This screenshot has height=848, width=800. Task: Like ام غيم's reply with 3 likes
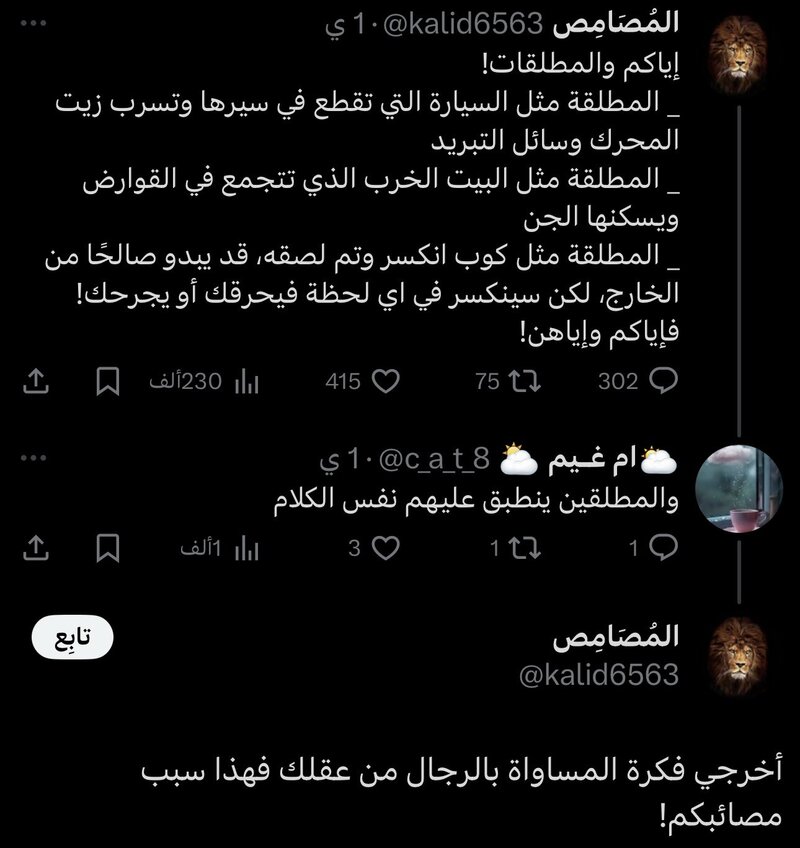point(386,547)
